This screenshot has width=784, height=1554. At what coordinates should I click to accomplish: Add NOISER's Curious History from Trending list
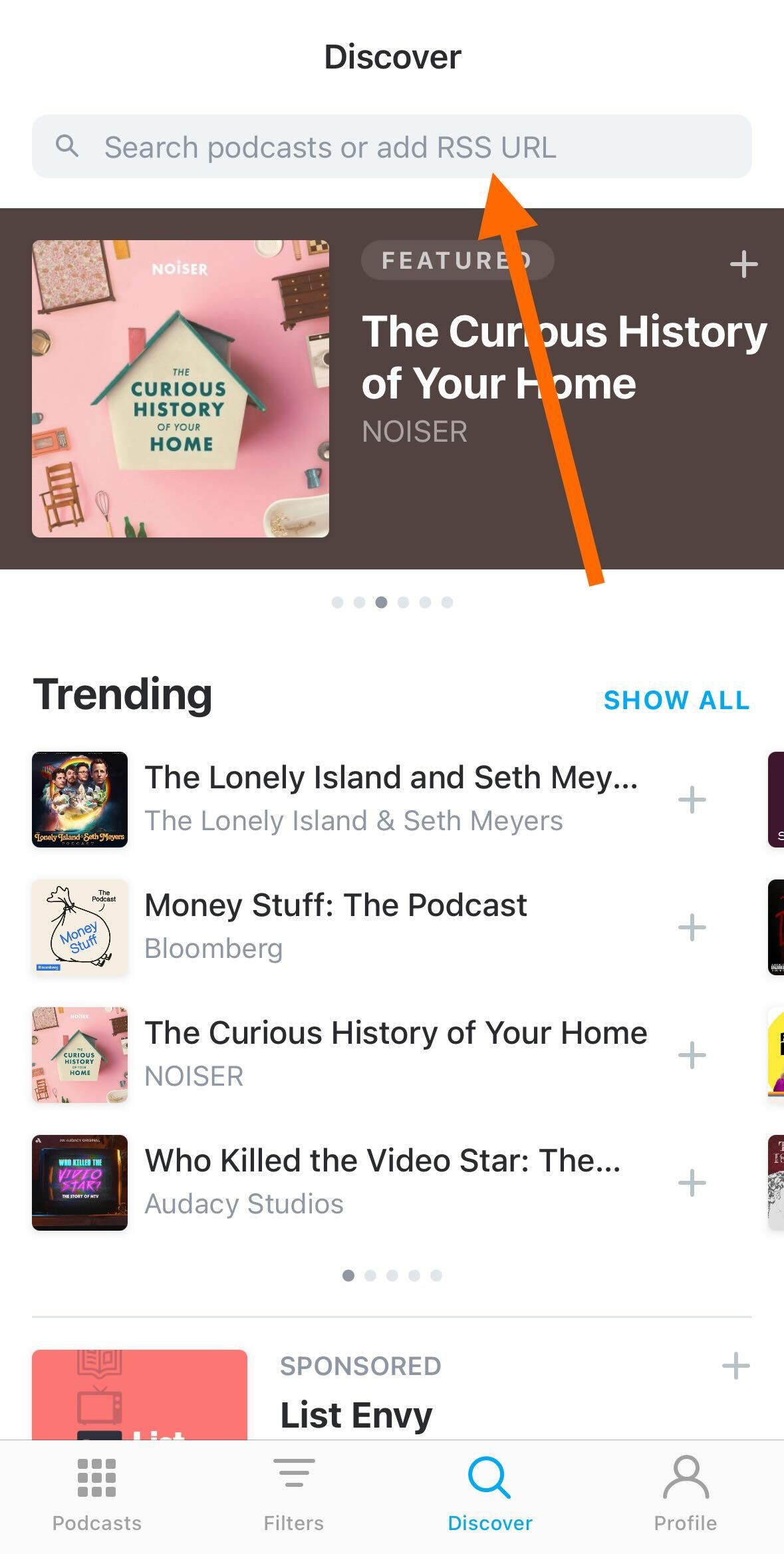click(692, 1055)
